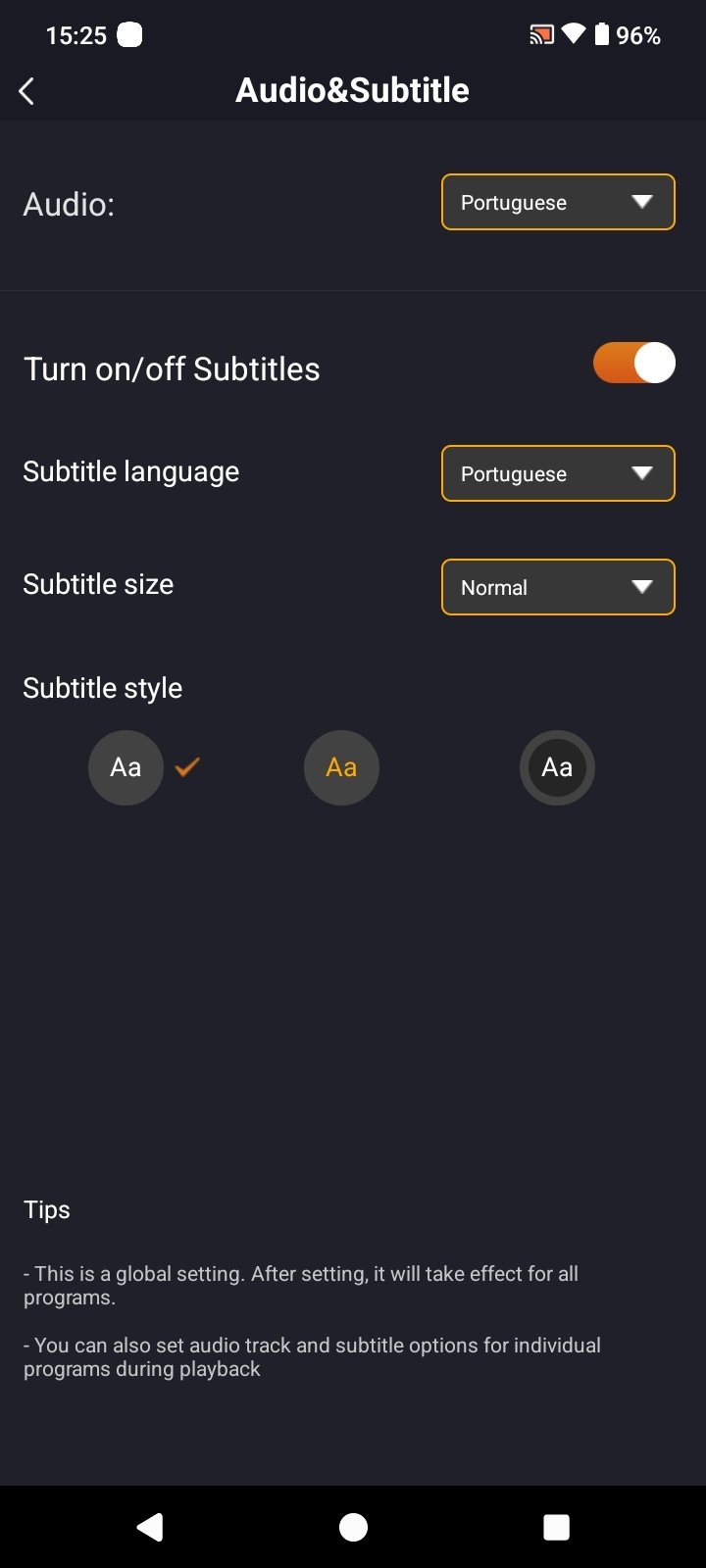Open the system recent apps view
This screenshot has height=1568, width=706.
pos(556,1527)
